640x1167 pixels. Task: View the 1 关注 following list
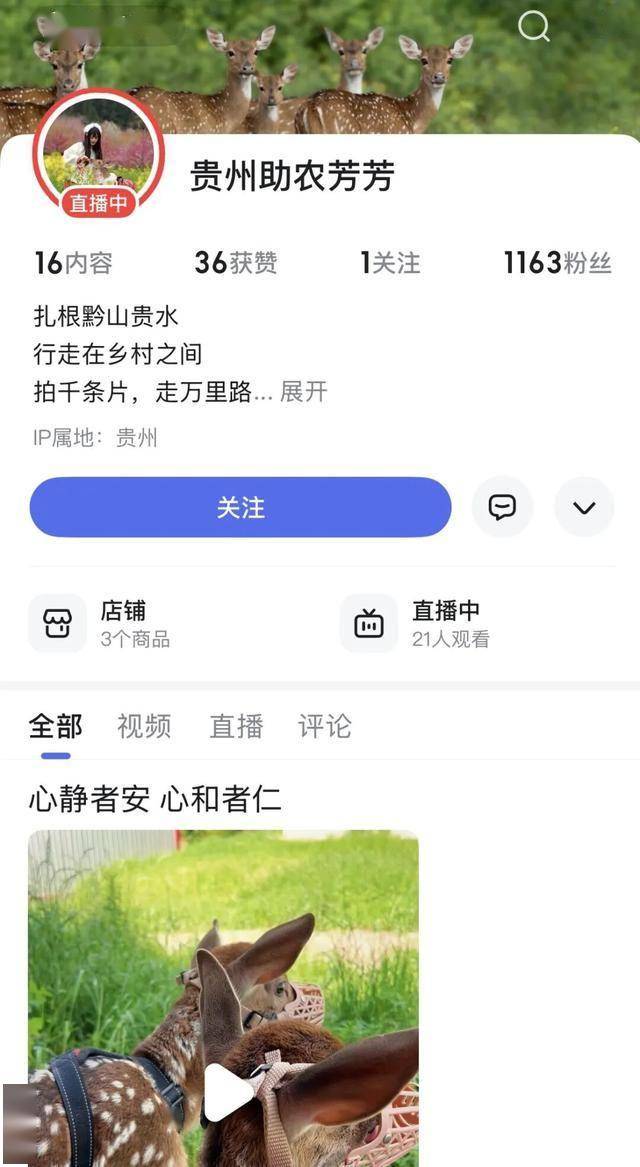[x=390, y=263]
